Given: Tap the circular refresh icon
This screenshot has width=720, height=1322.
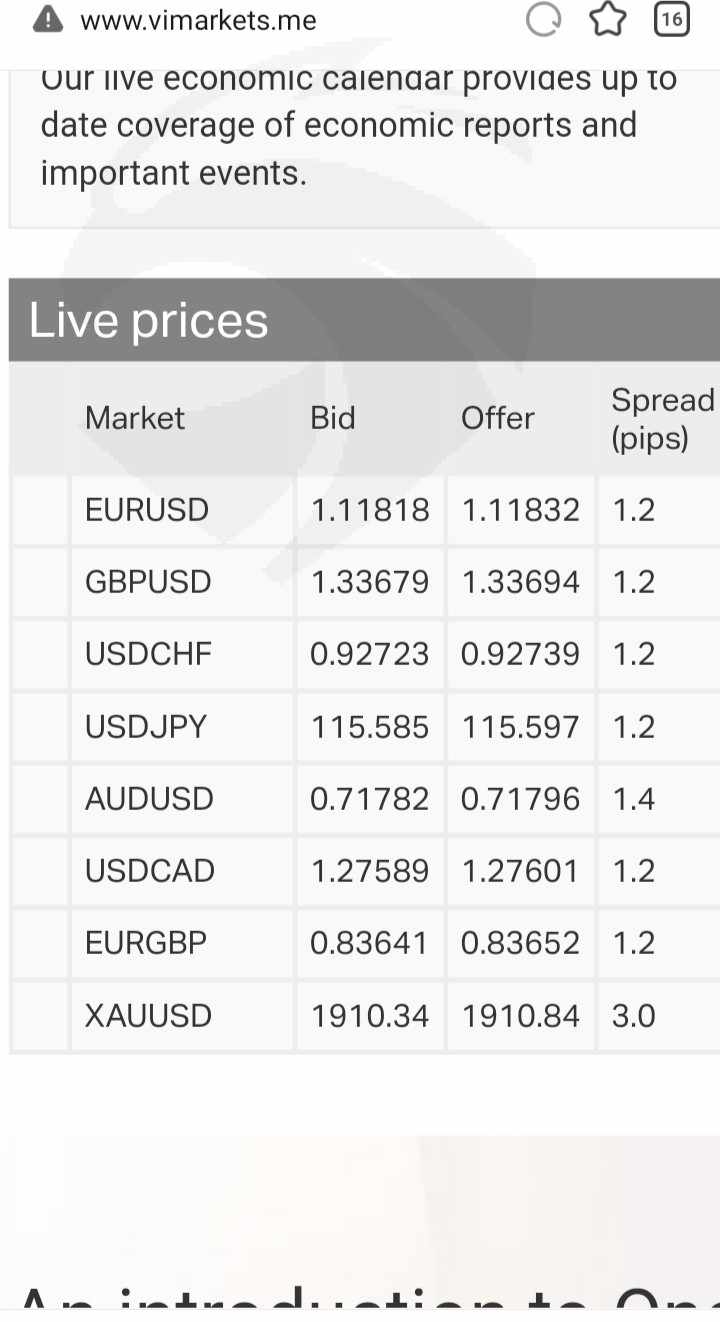Looking at the screenshot, I should (x=543, y=19).
